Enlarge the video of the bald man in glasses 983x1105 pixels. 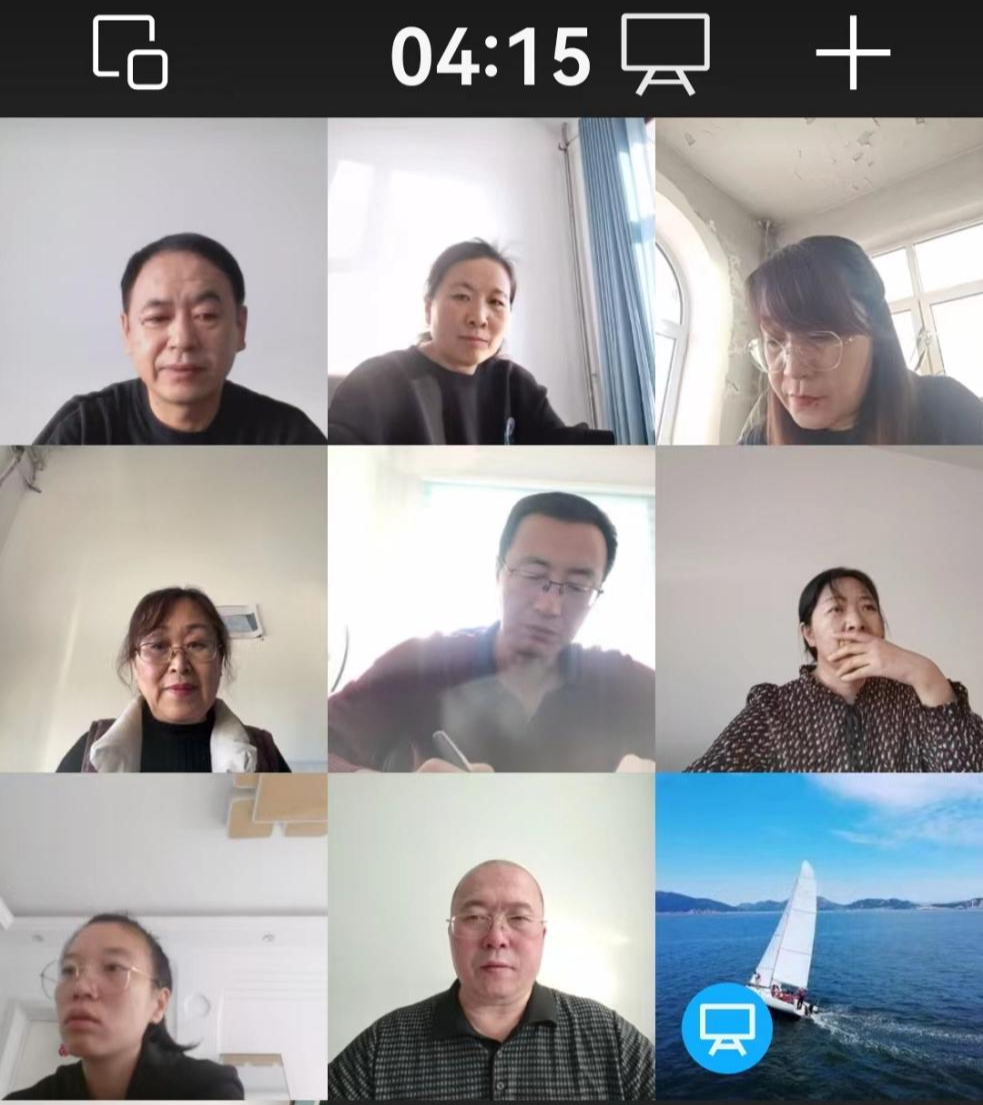coord(491,937)
